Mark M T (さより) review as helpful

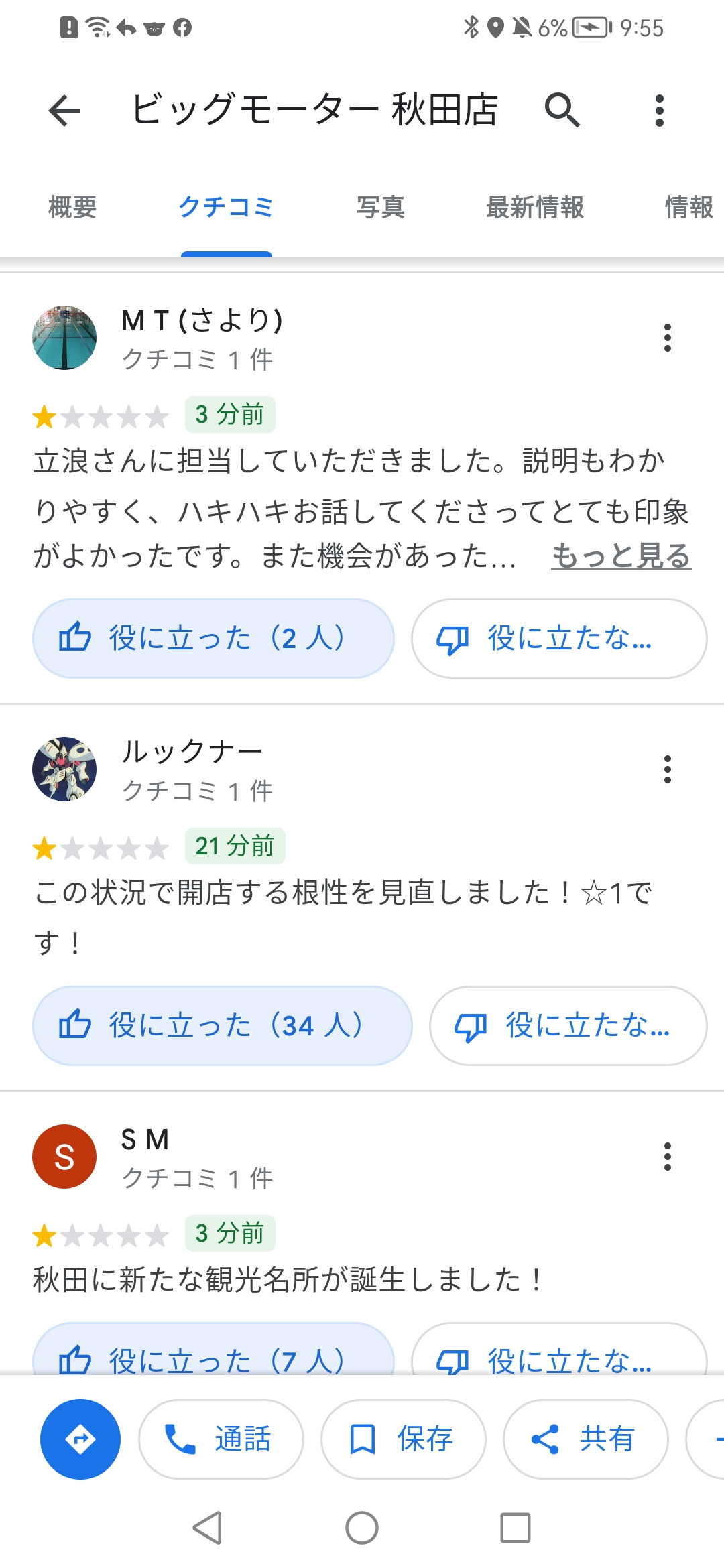213,639
